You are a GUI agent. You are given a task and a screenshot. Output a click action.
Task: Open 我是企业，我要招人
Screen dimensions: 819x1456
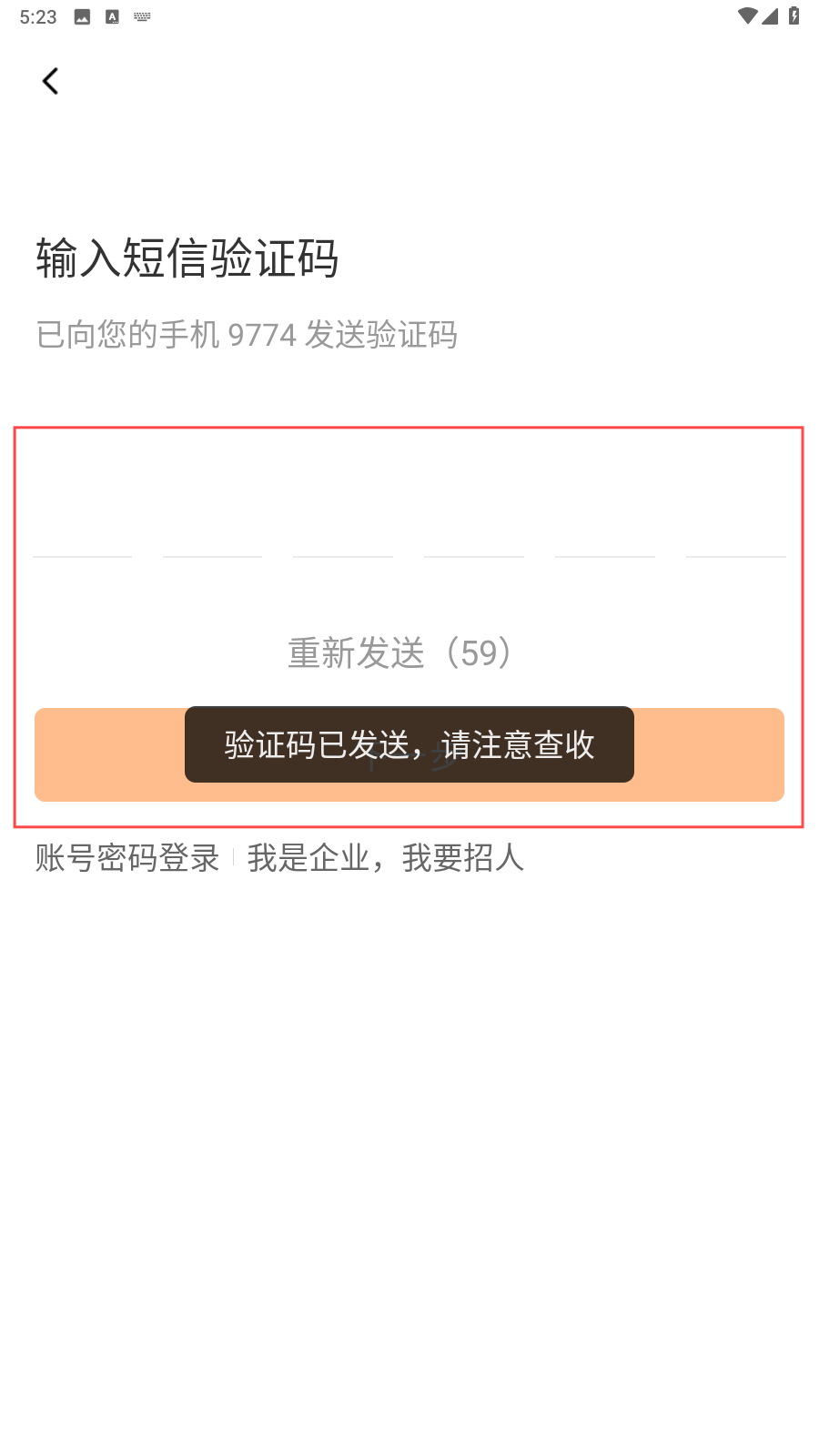(386, 858)
